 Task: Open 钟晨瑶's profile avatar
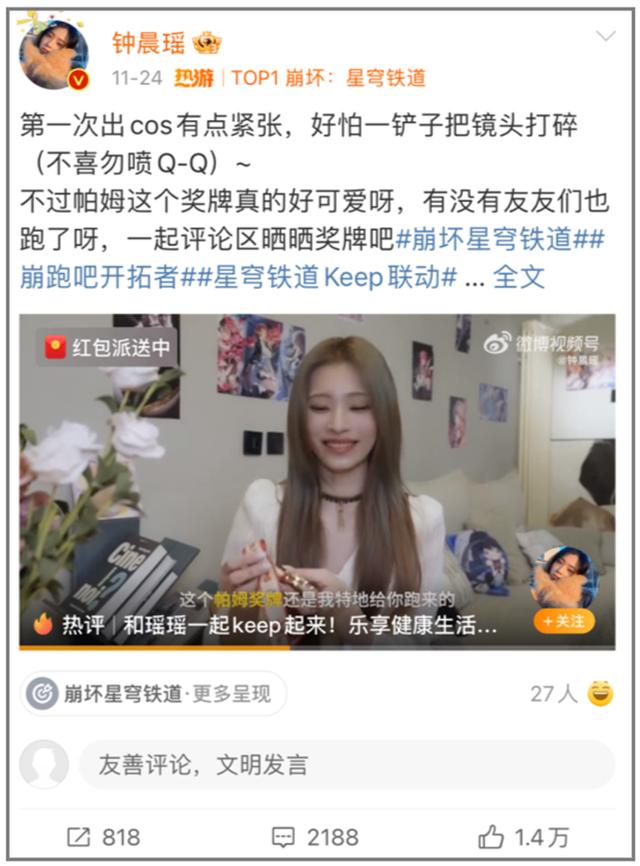pos(55,55)
